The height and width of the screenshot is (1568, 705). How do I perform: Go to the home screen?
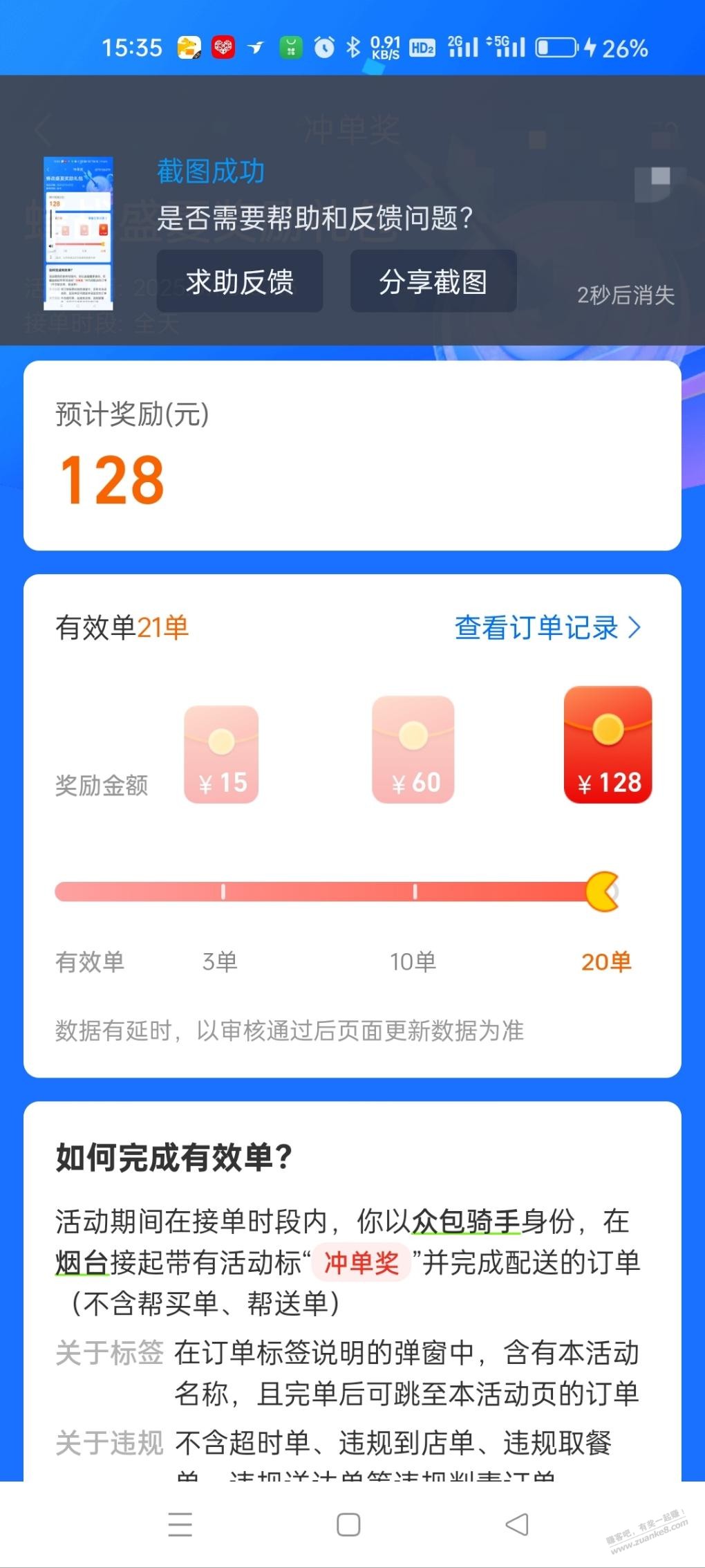[348, 1524]
